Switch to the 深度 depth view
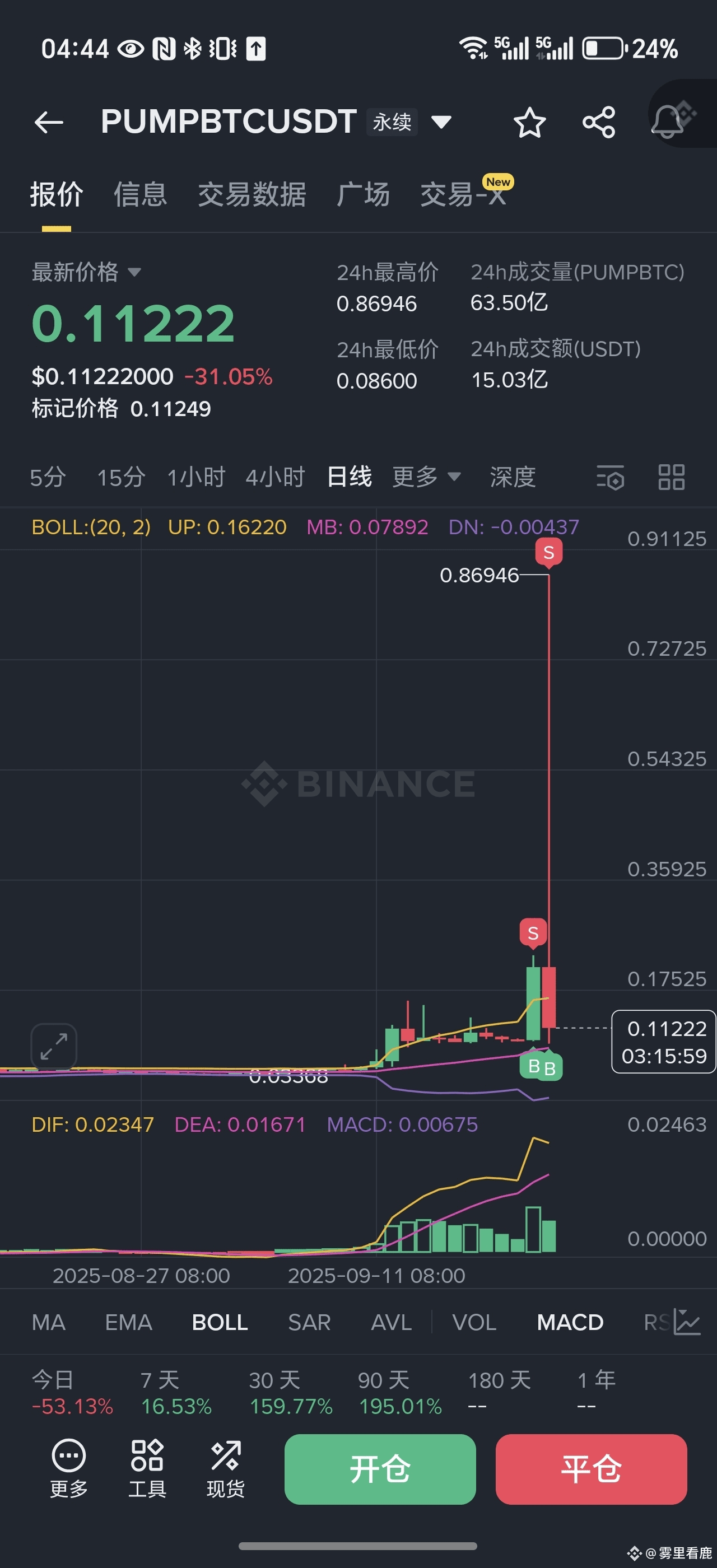This screenshot has width=717, height=1568. [x=513, y=477]
